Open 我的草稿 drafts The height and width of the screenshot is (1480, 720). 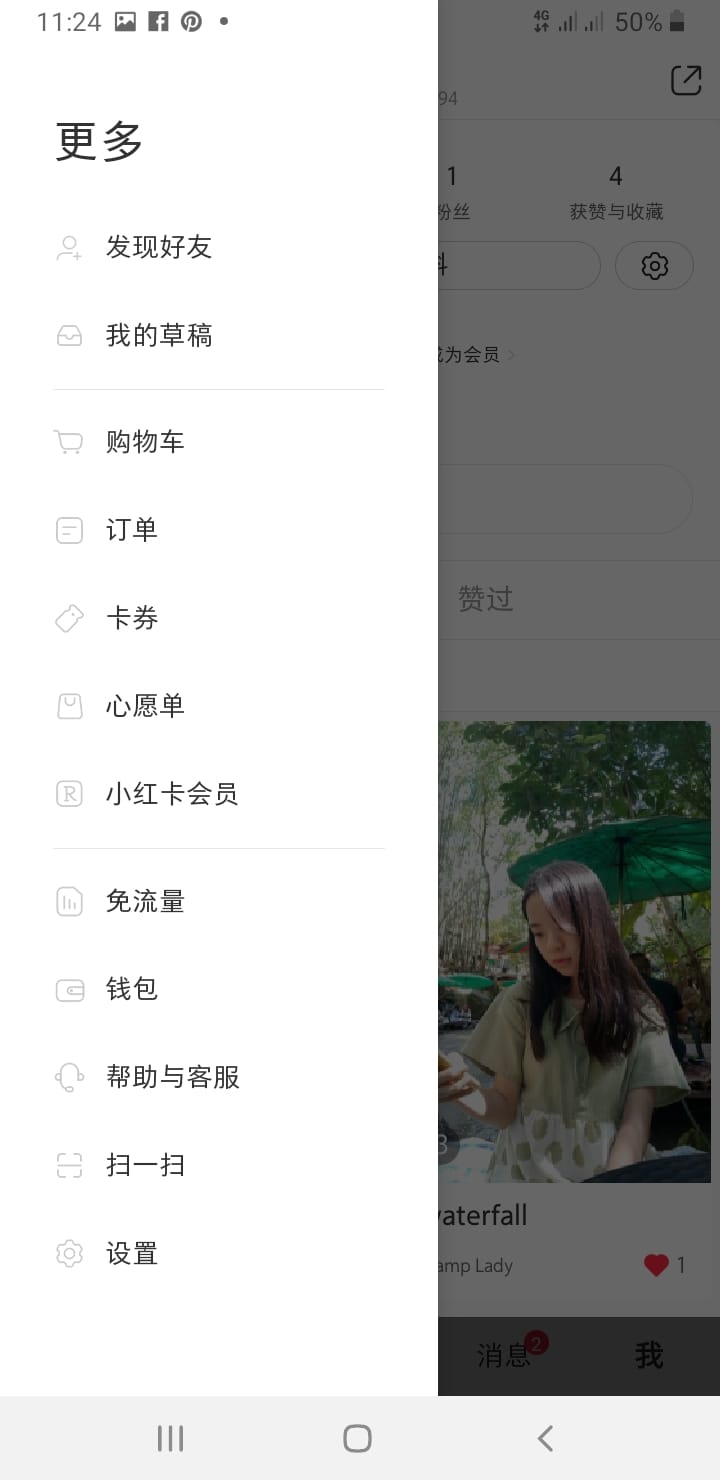[158, 336]
